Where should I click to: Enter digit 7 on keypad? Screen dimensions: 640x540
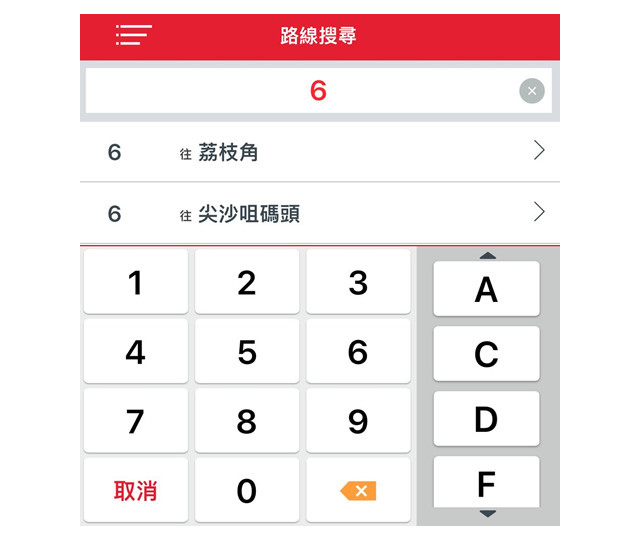136,421
